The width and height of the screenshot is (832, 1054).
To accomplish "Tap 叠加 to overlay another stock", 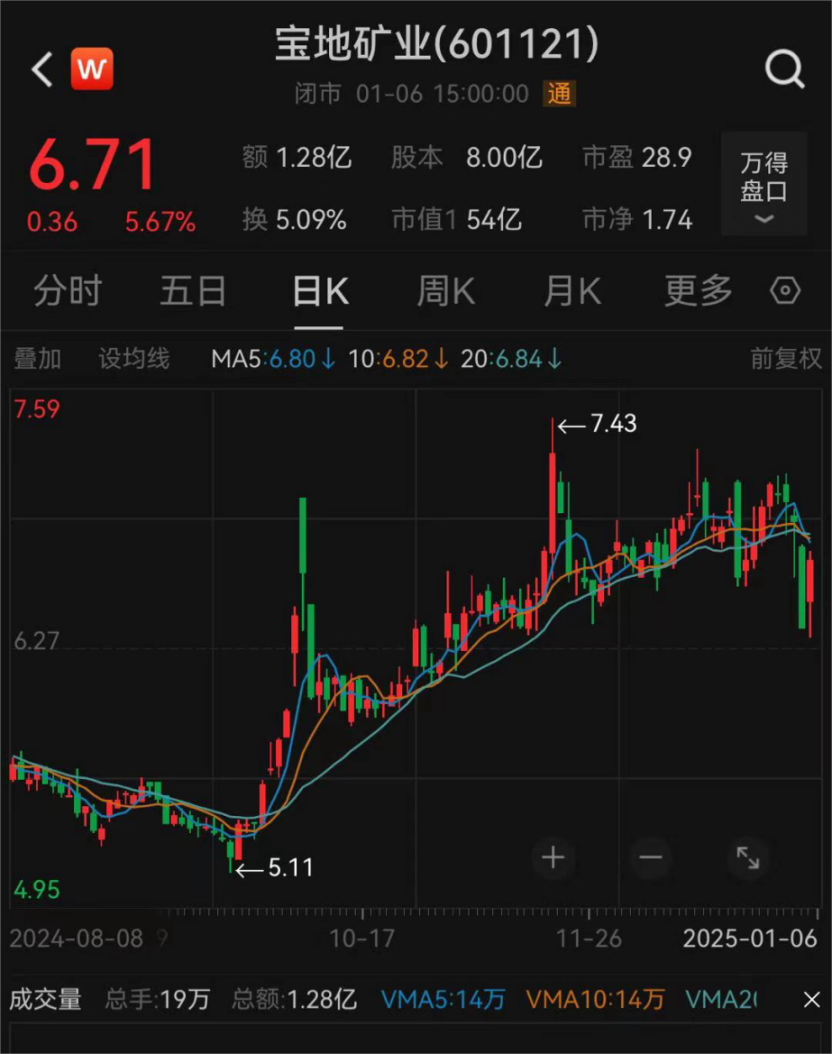I will [38, 359].
